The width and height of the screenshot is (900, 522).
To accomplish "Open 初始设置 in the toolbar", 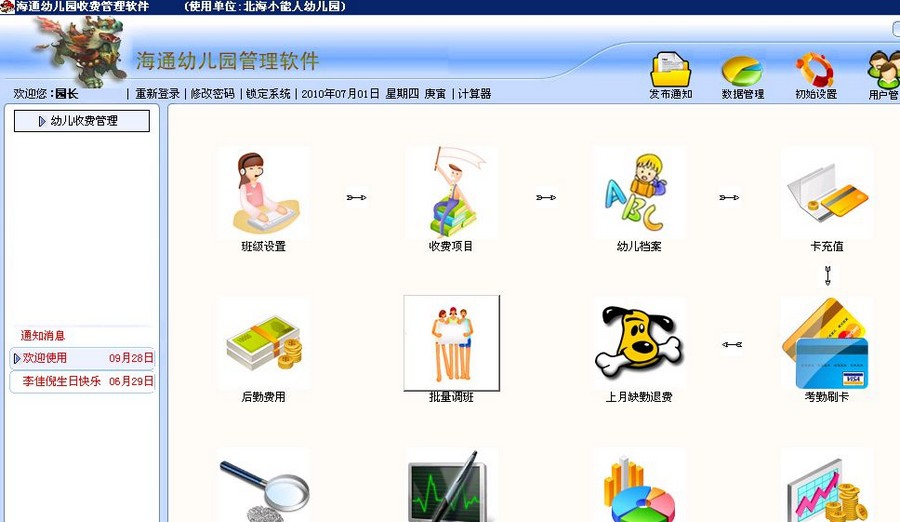I will coord(815,75).
